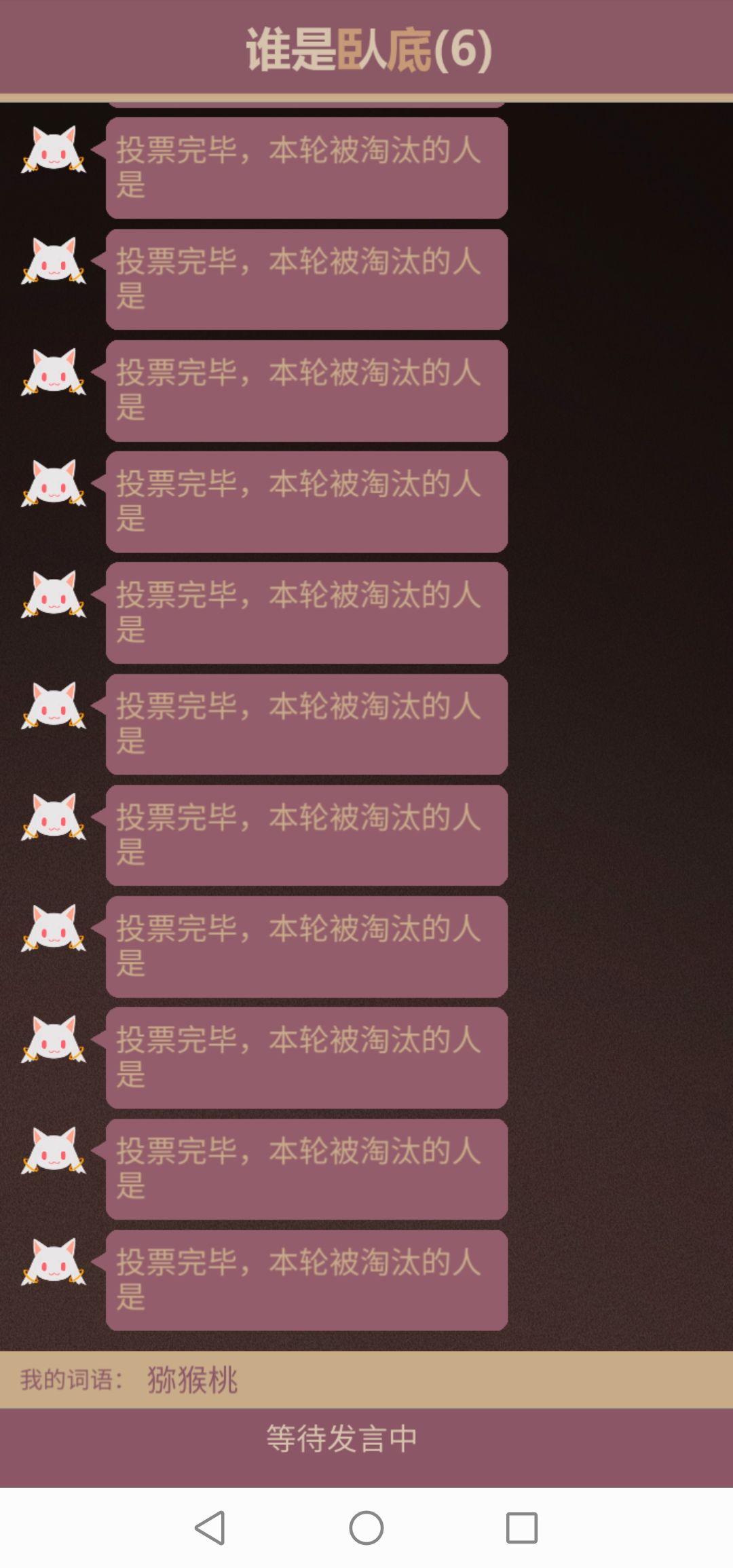Click the last elimination announcement bubble
This screenshot has width=733, height=1568.
305,1280
